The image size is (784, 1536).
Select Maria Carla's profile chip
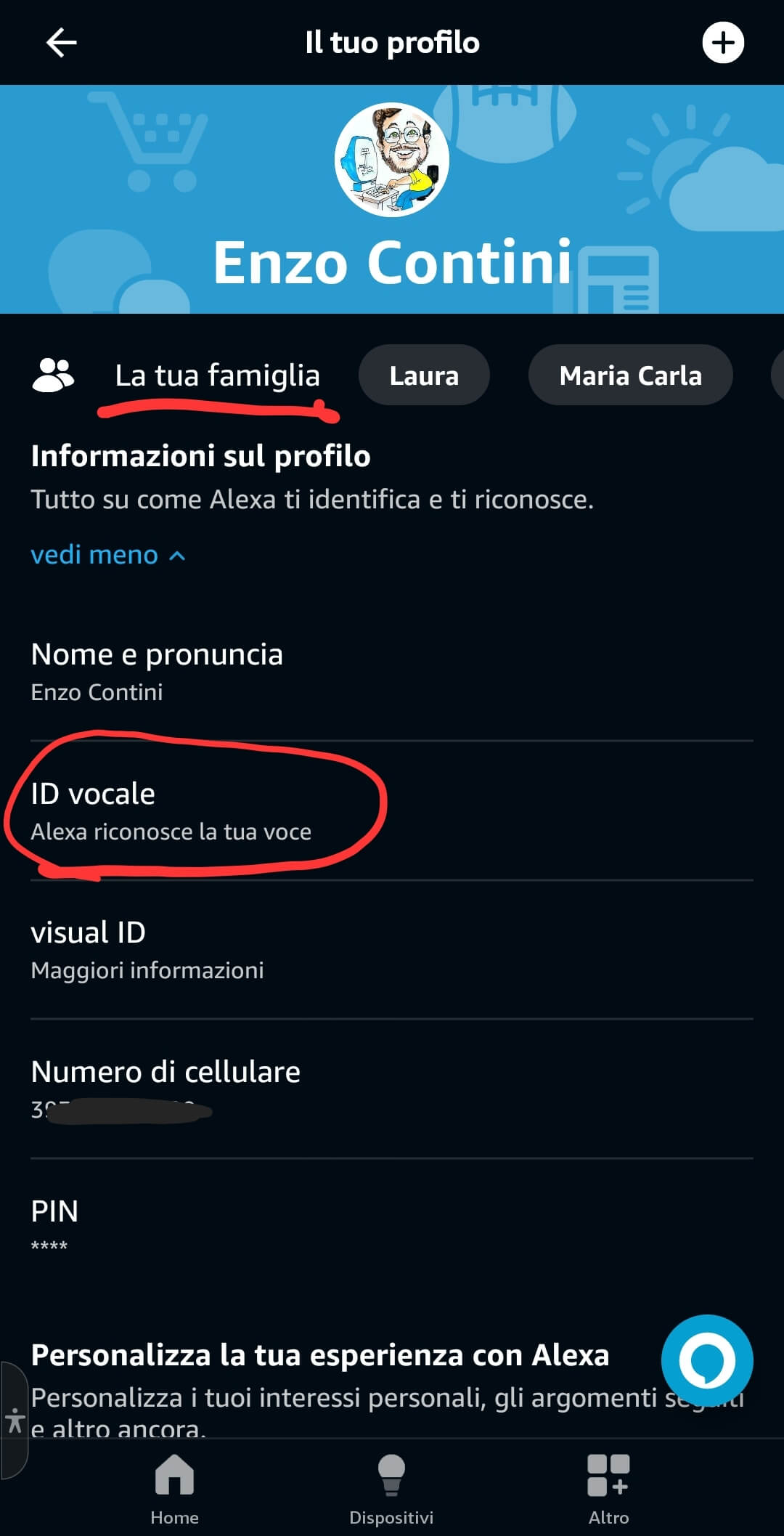(x=630, y=375)
